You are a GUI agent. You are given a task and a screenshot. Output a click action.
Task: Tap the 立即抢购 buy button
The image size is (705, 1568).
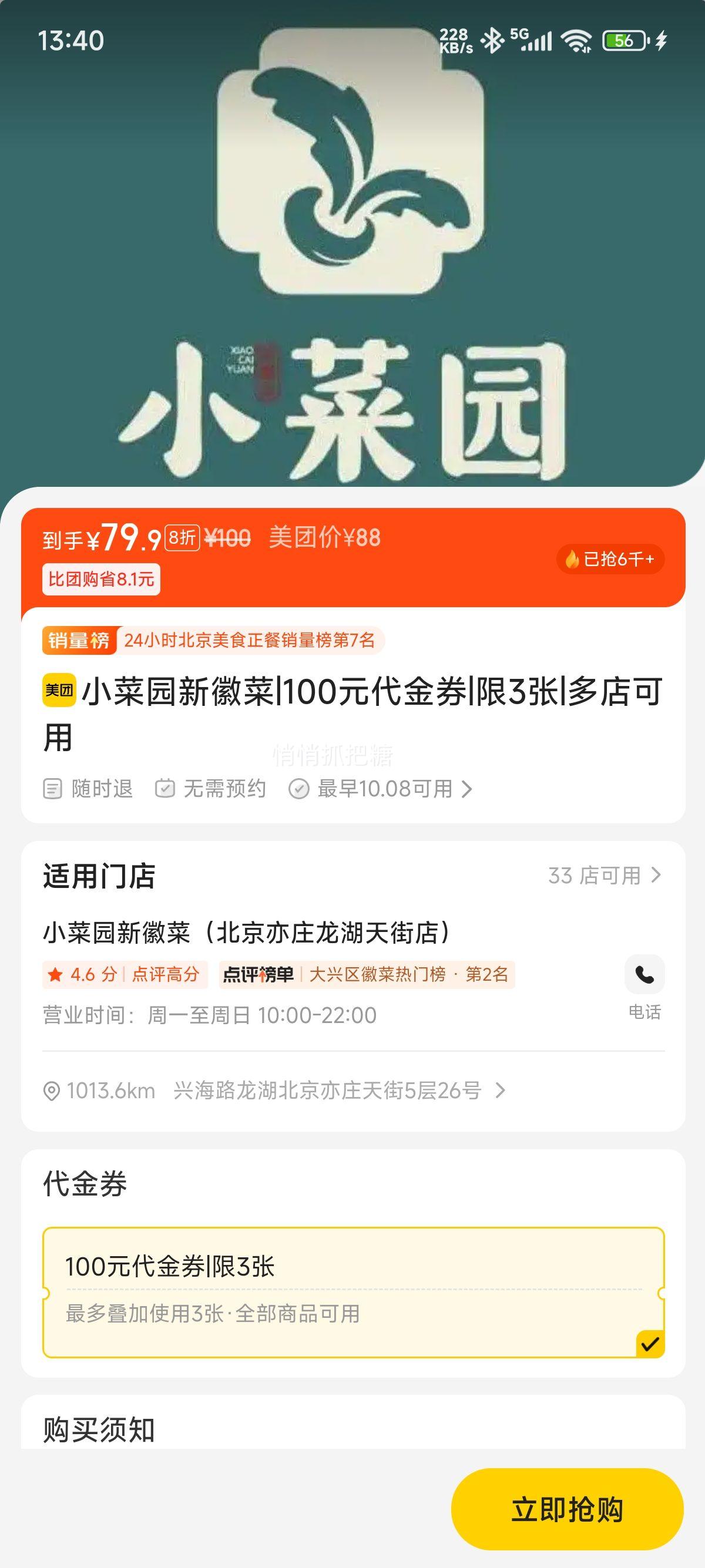tap(567, 1509)
